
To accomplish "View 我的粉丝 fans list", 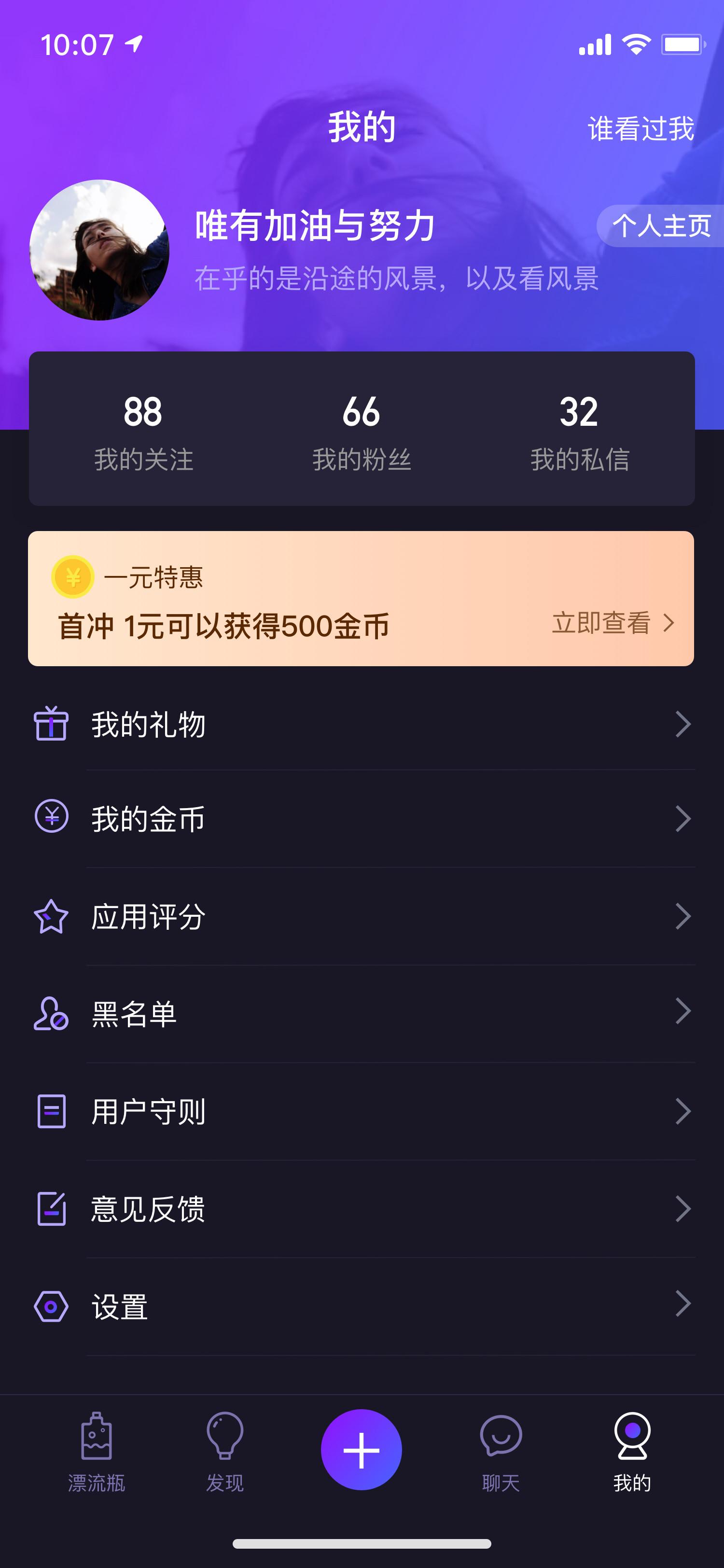I will pos(362,431).
